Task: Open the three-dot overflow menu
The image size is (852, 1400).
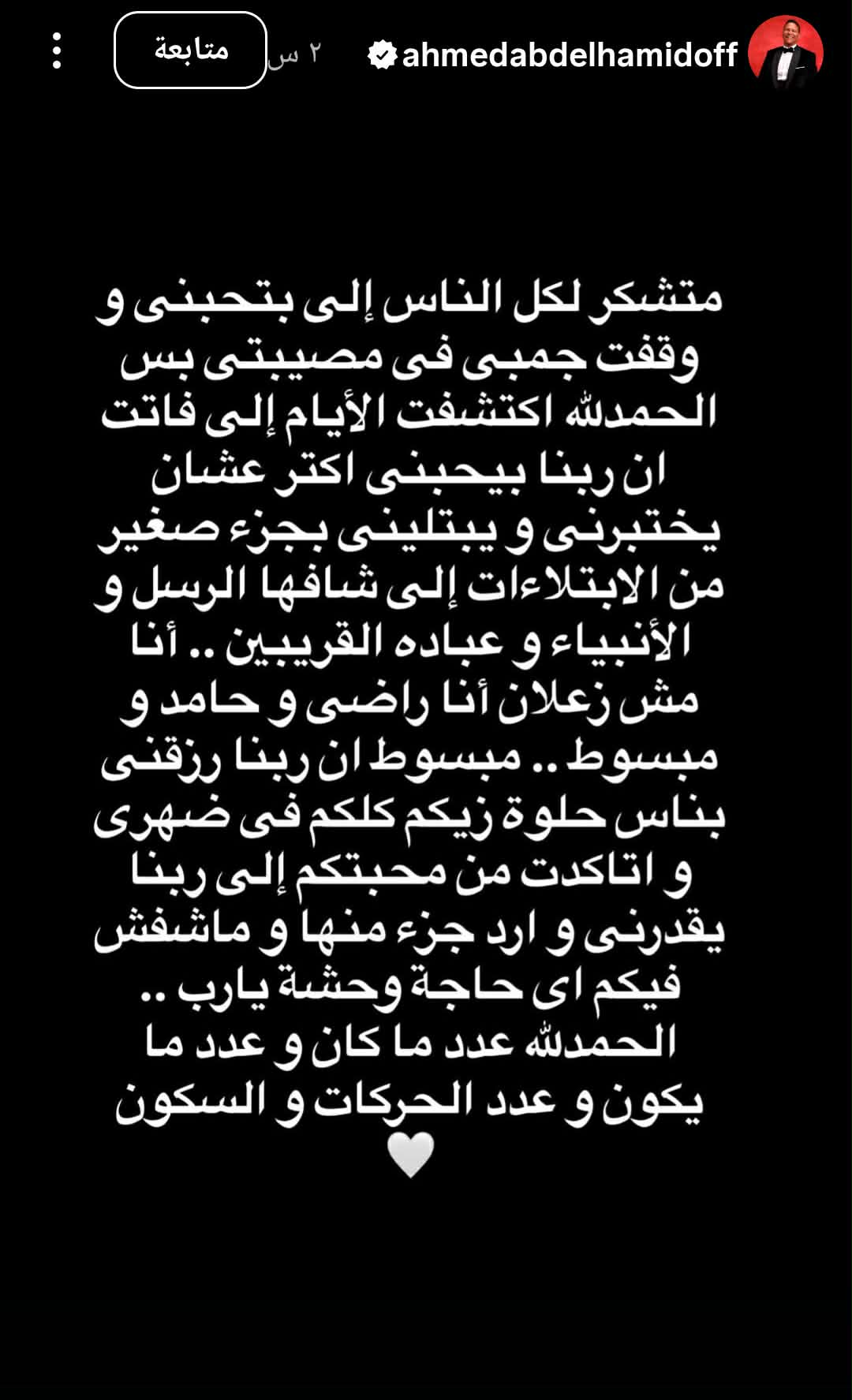Action: (56, 51)
